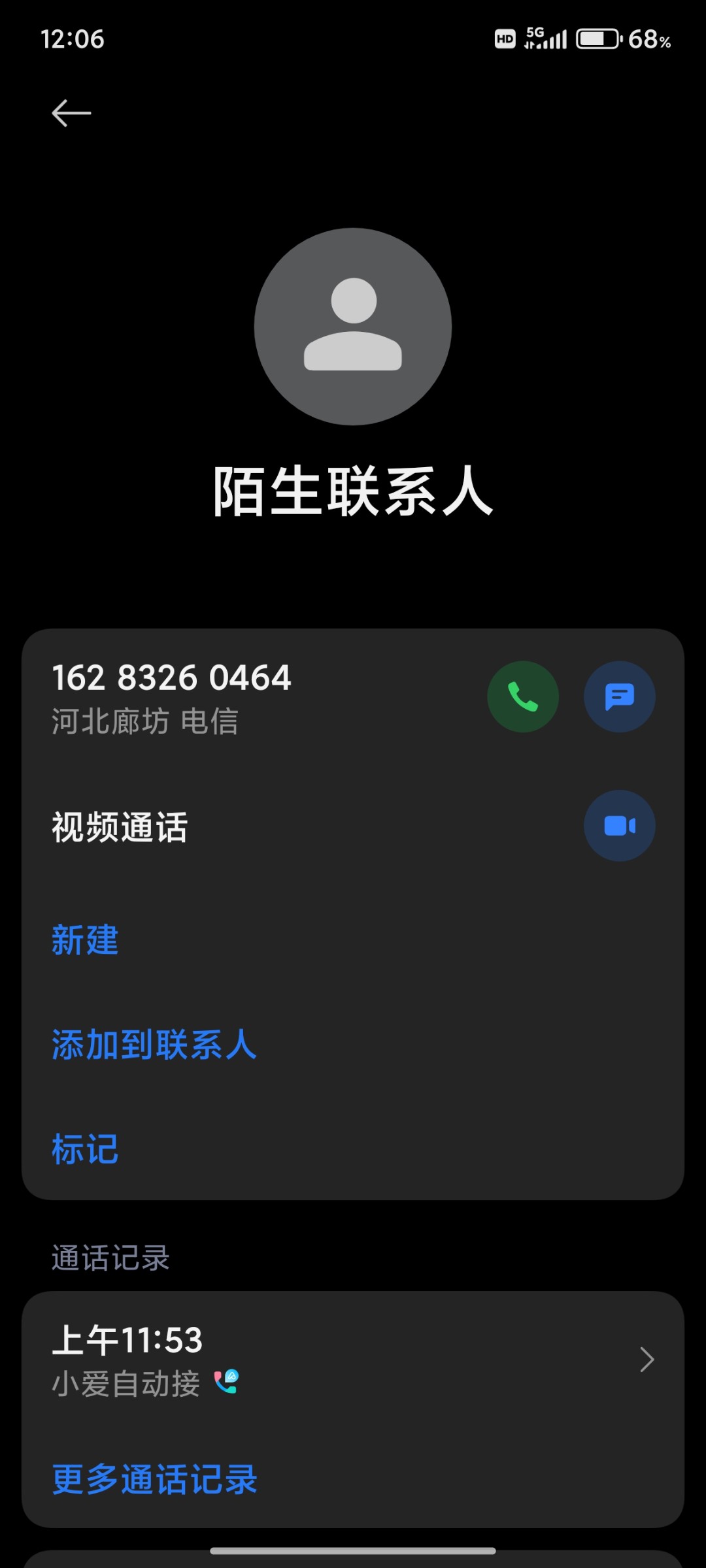Go back using the top-left arrow
This screenshot has height=1568, width=706.
click(71, 113)
